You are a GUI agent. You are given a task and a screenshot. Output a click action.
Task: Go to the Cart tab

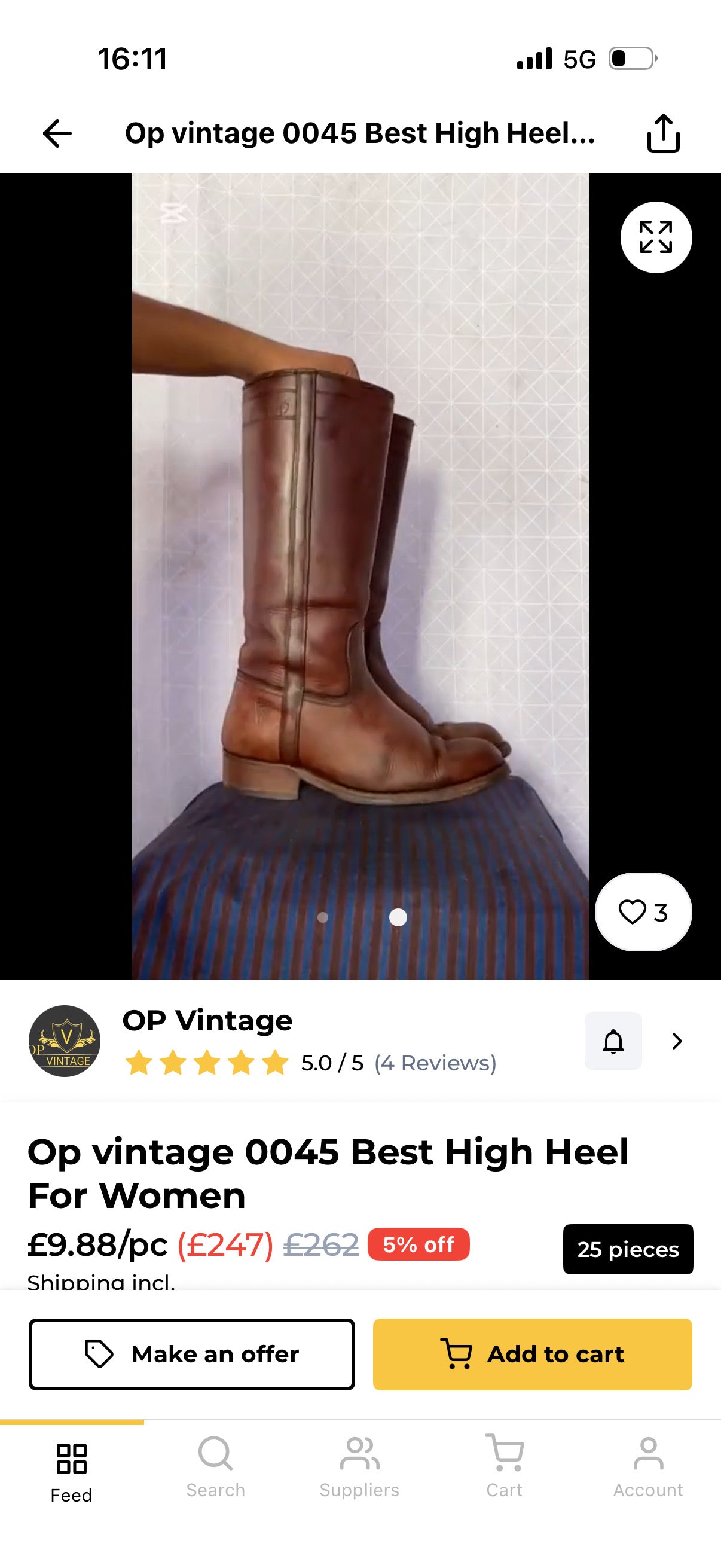504,1467
